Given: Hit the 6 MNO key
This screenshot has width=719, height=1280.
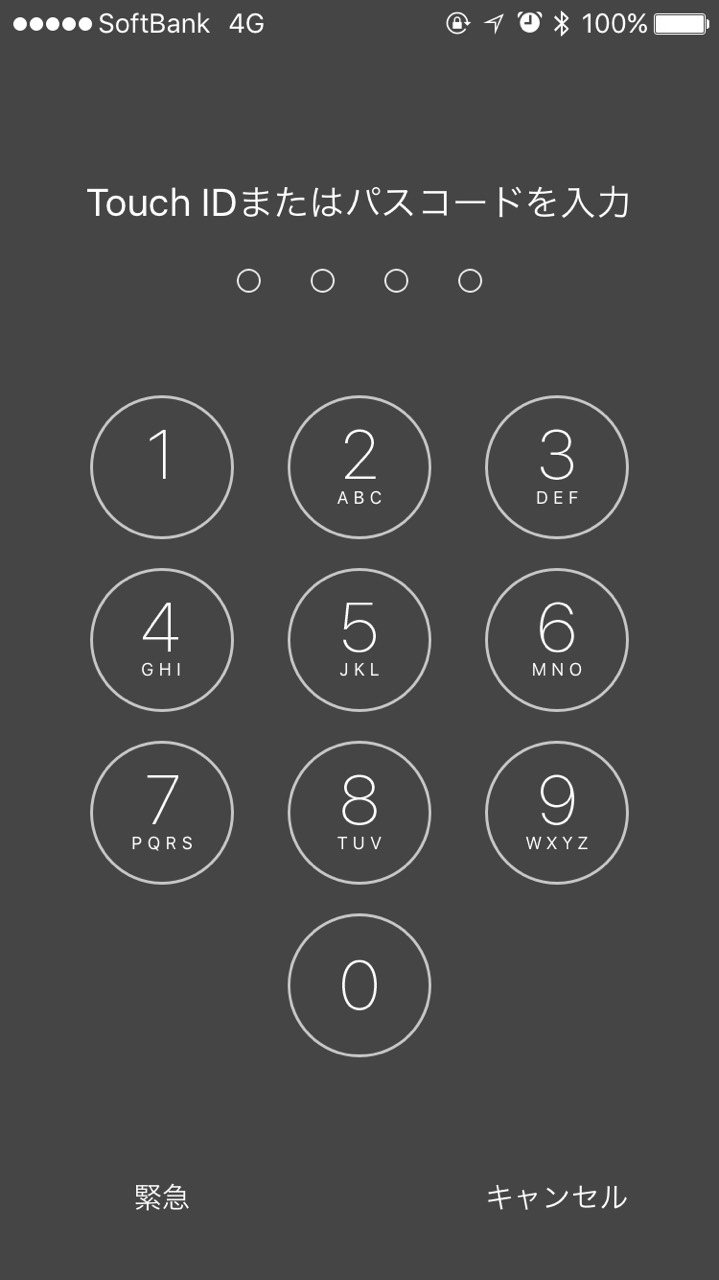Looking at the screenshot, I should click(557, 640).
